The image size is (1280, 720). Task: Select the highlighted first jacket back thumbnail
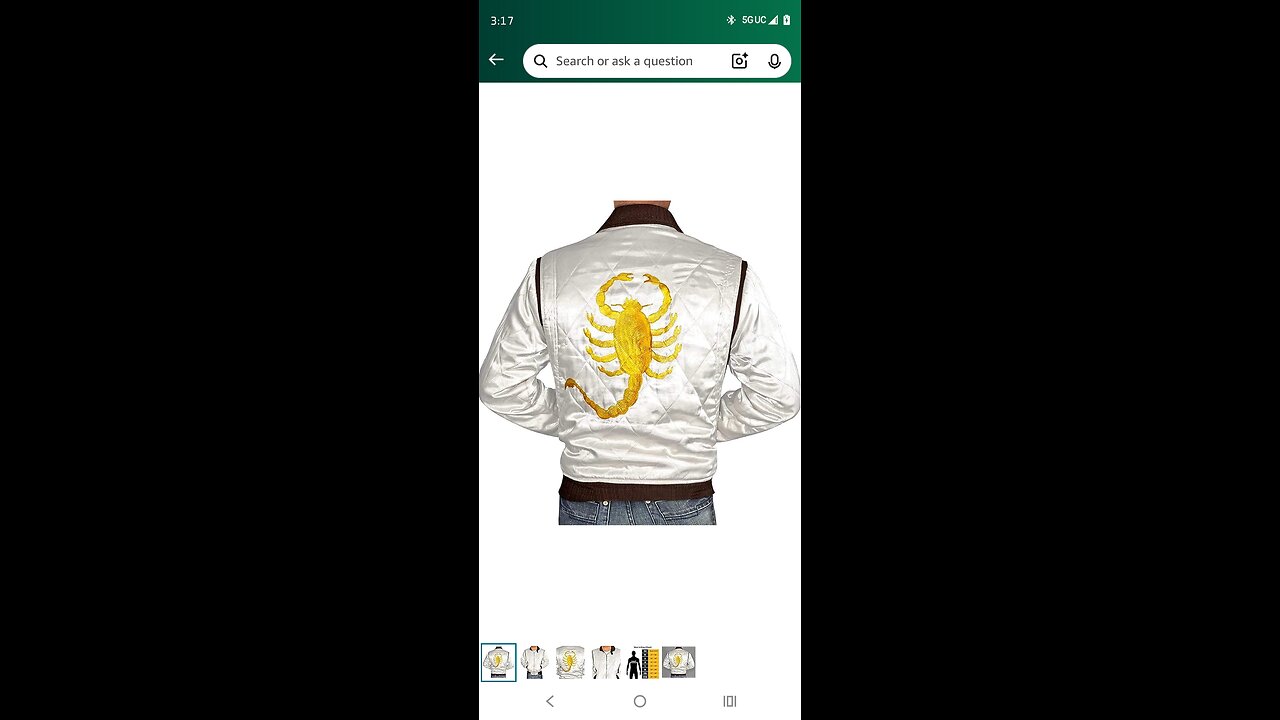499,662
